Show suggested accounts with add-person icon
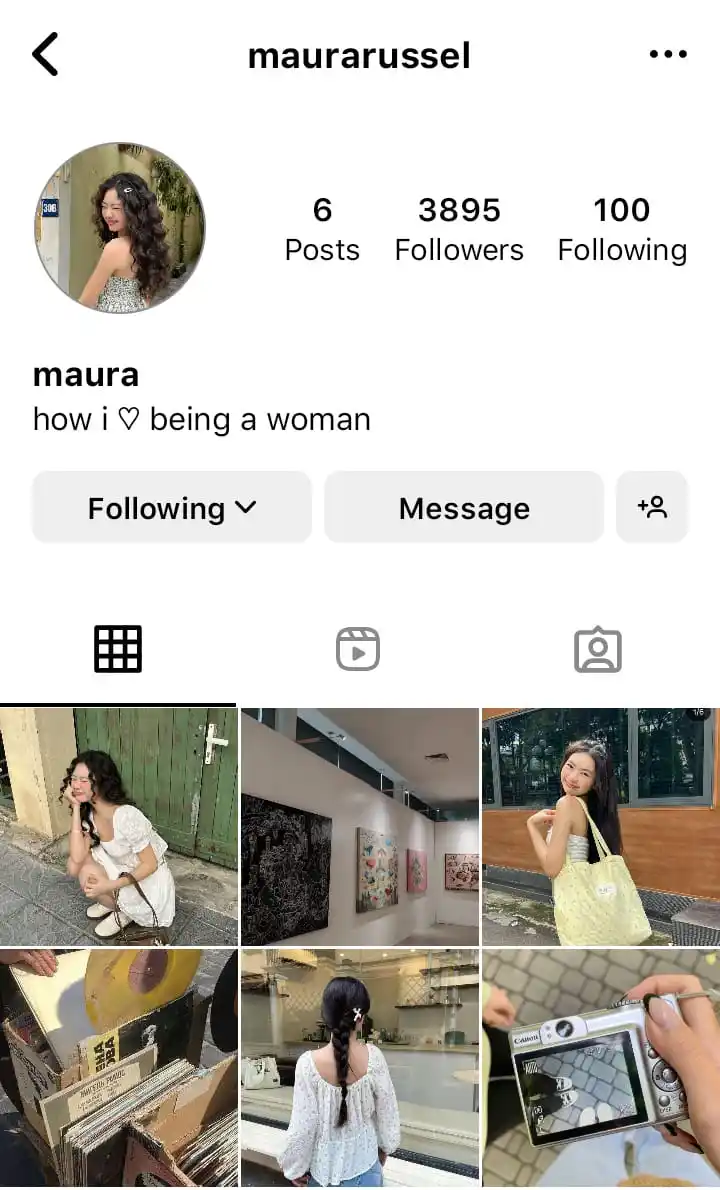This screenshot has height=1190, width=720. click(652, 508)
